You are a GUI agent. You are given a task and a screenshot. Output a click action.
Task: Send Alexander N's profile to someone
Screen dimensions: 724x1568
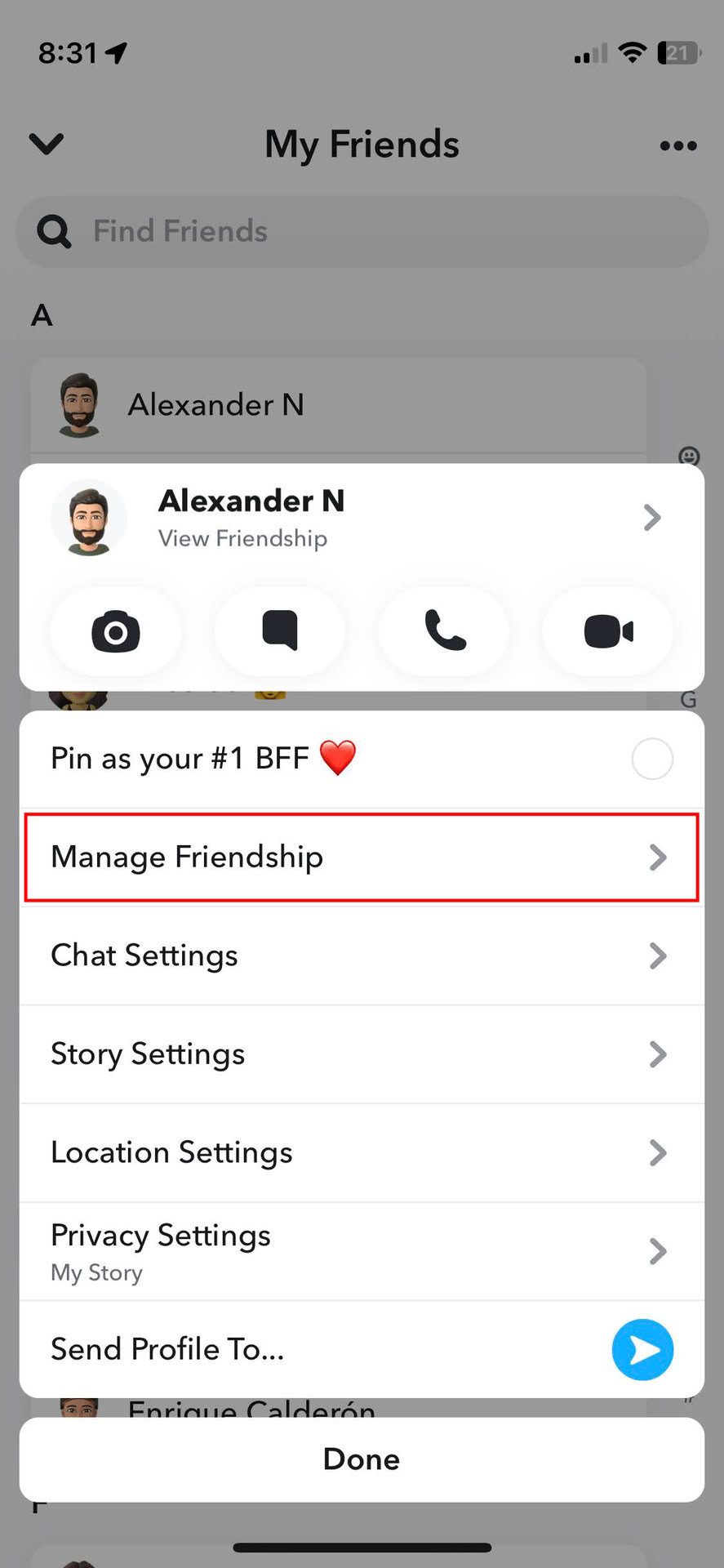click(x=642, y=1349)
